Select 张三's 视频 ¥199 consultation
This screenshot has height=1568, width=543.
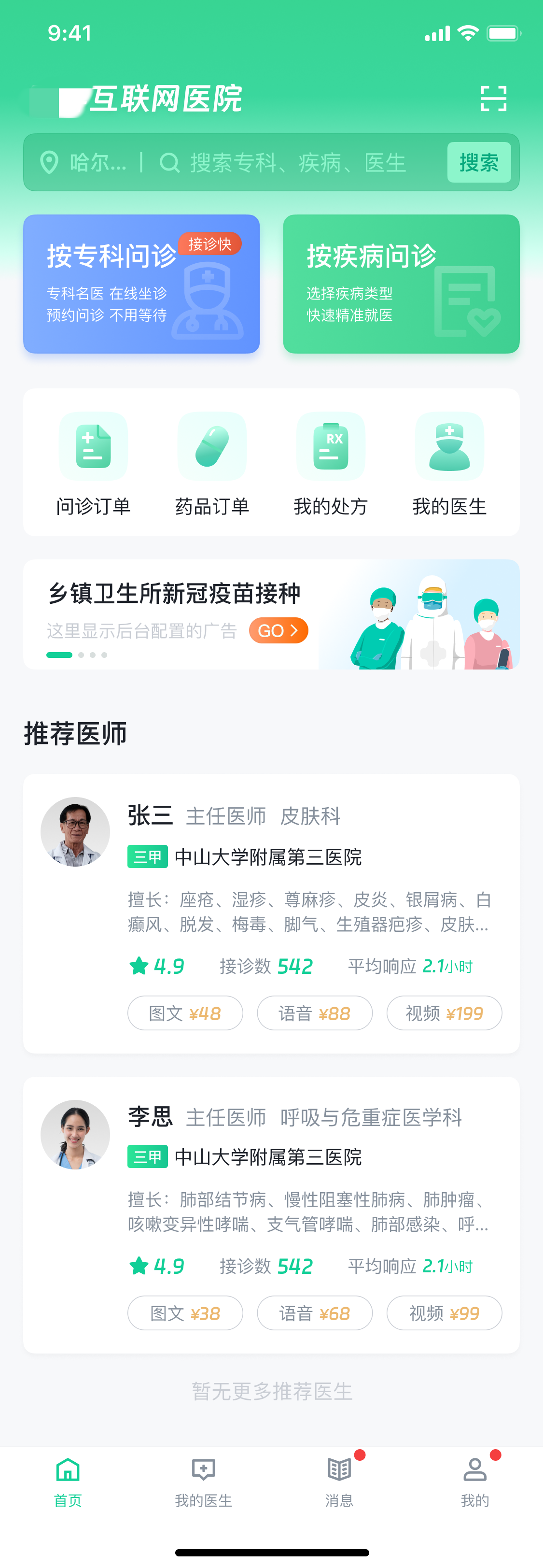coord(444,1013)
